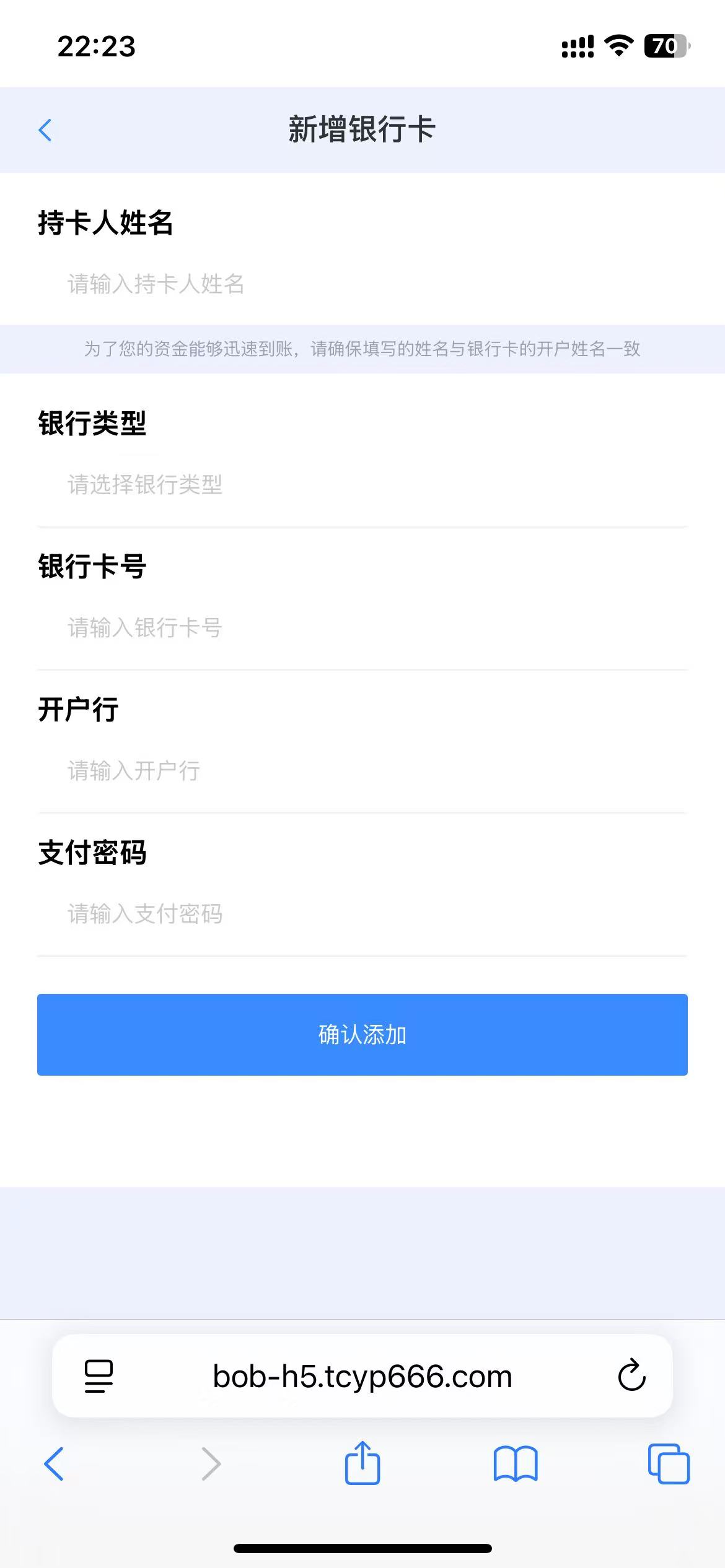Tap the battery indicator showing 70
The width and height of the screenshot is (725, 1568).
point(666,45)
